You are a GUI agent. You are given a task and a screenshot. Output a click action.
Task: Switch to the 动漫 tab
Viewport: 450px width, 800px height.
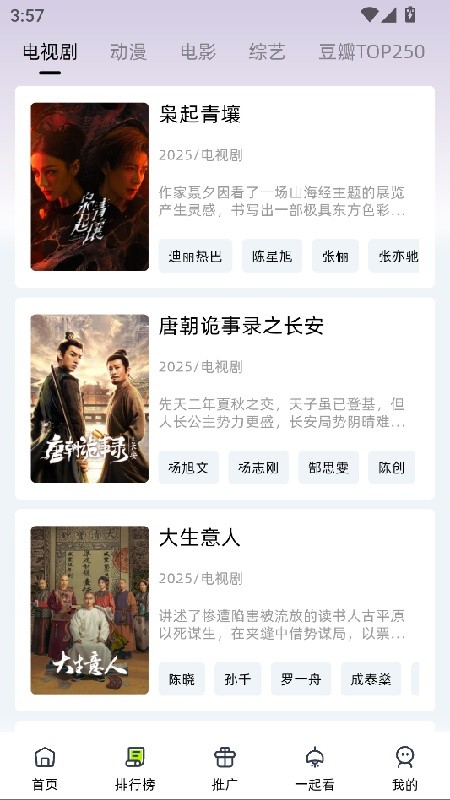(128, 52)
